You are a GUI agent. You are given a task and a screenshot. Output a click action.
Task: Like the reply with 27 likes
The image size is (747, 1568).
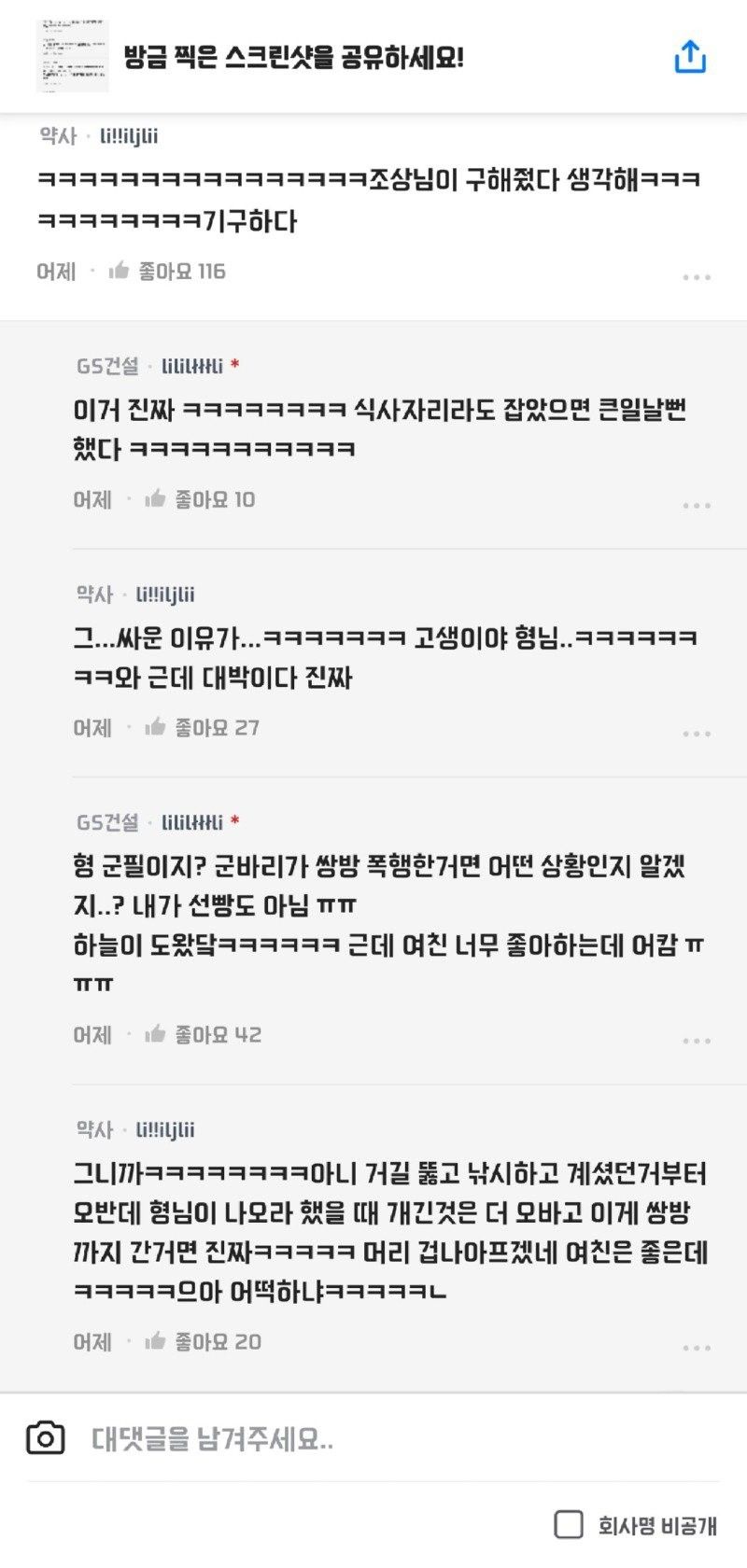(155, 727)
